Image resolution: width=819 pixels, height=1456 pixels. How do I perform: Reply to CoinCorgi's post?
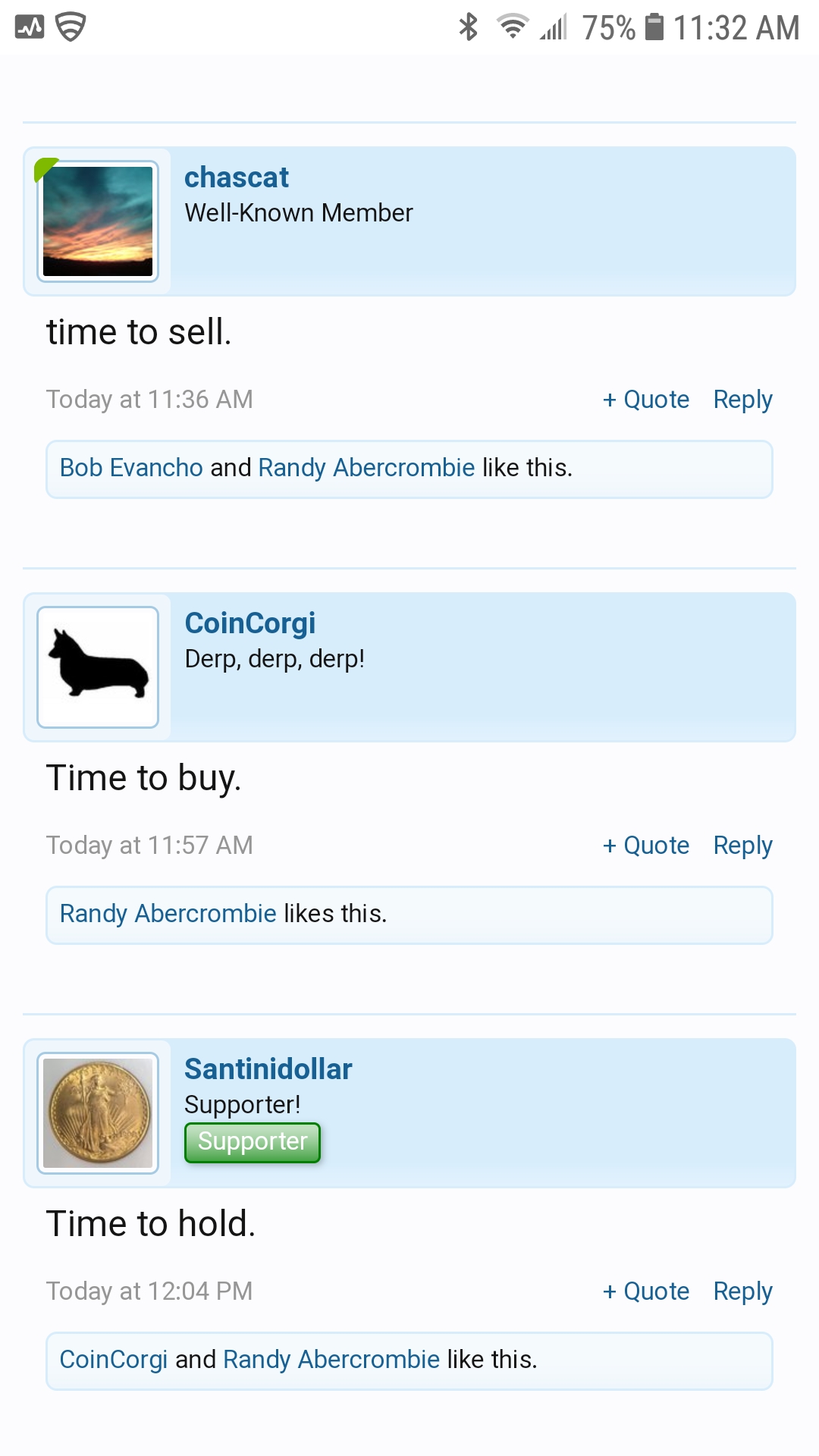coord(742,846)
